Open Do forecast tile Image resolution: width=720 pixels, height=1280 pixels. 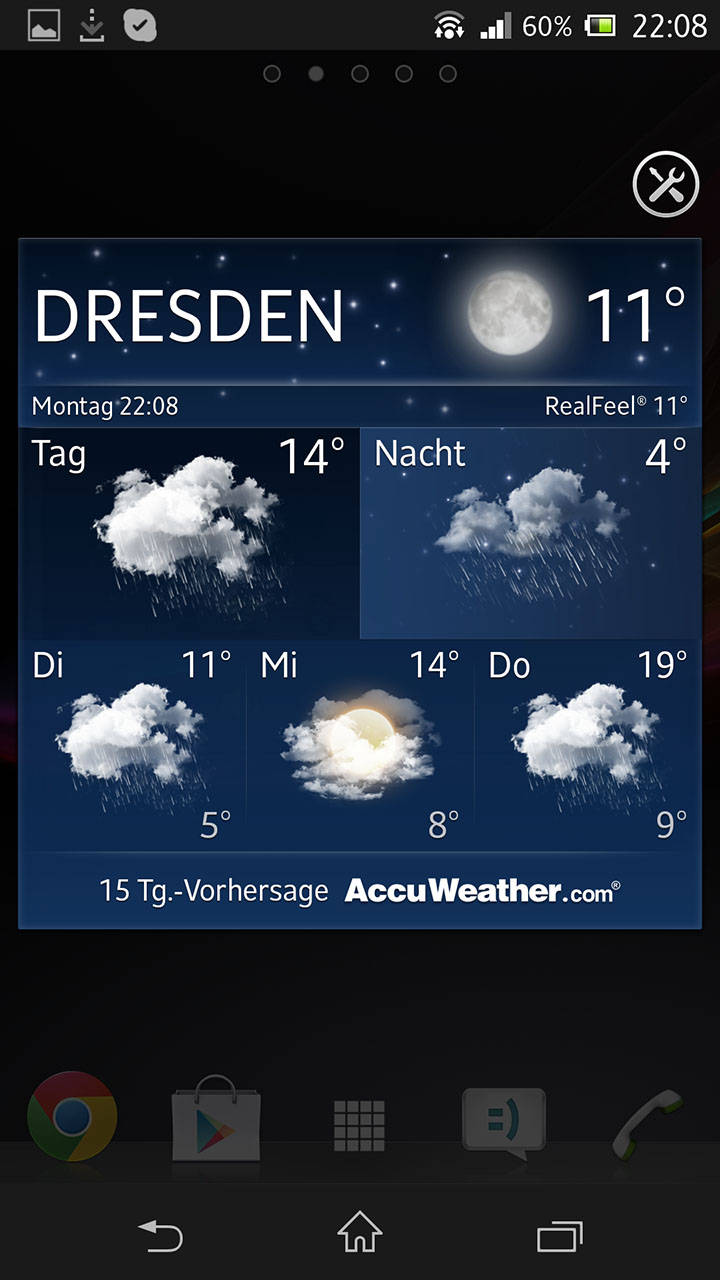coord(587,746)
